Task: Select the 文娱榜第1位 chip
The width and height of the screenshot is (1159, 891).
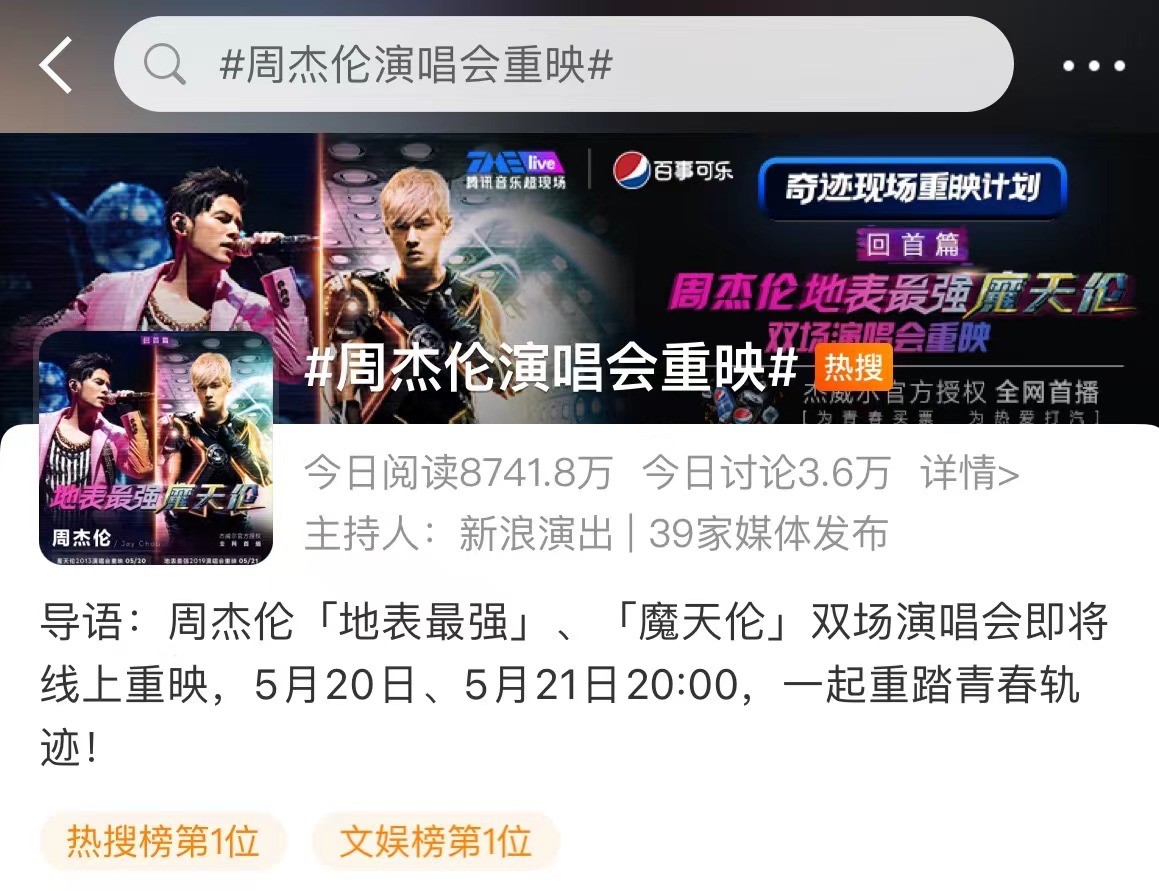Action: [435, 842]
